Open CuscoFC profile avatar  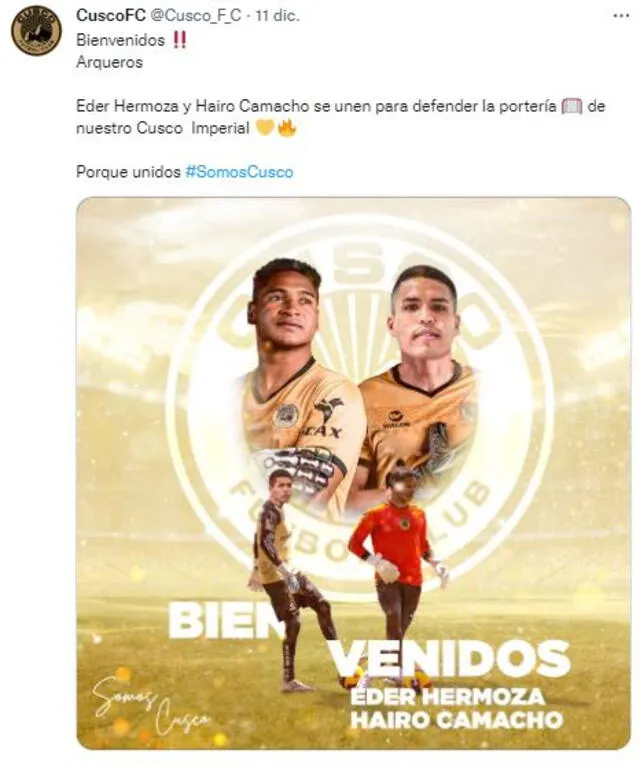tap(36, 30)
